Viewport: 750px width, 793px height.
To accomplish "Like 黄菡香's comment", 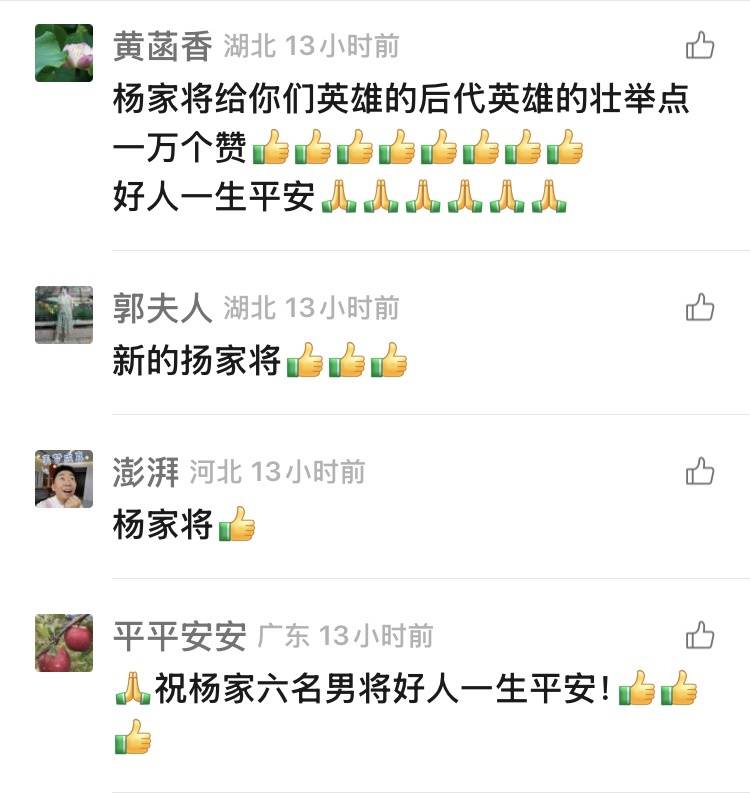I will pos(700,46).
